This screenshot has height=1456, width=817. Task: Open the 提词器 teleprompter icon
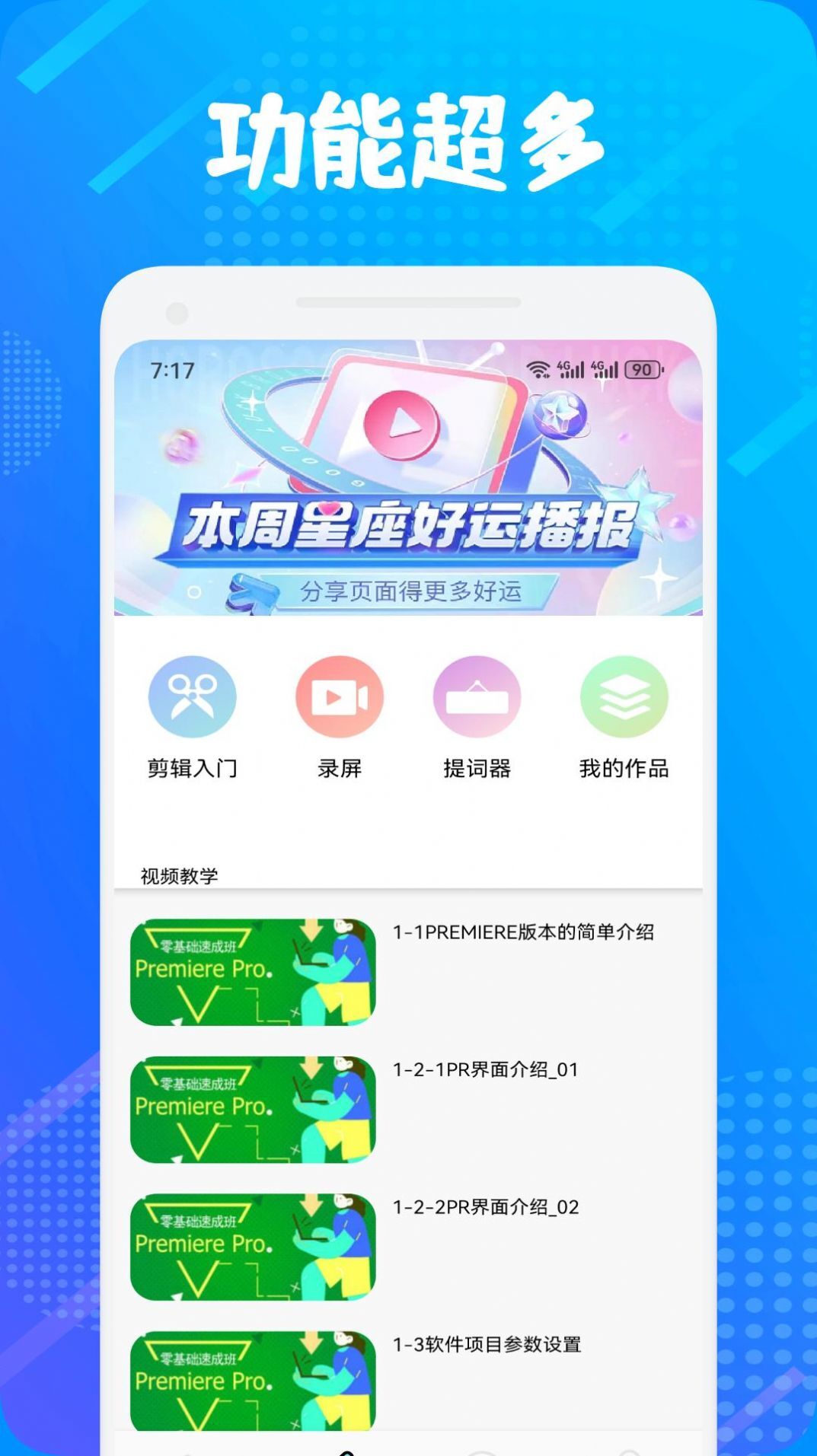476,696
